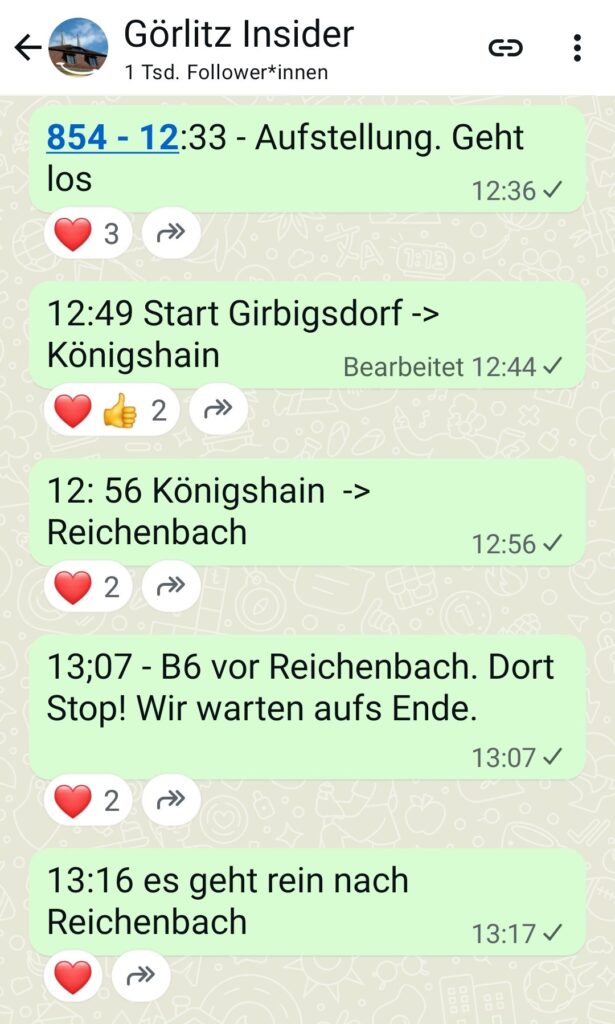Tap heart reaction under Aufstellung message
Viewport: 615px width, 1024px height.
point(88,233)
